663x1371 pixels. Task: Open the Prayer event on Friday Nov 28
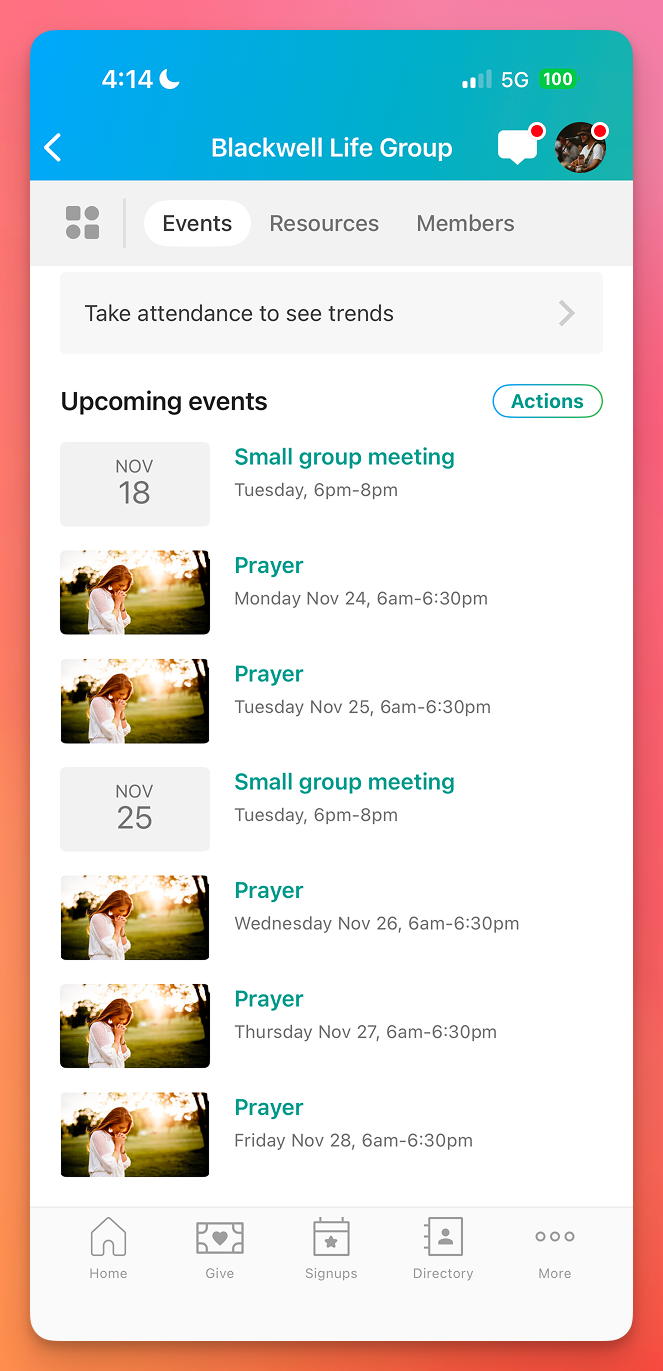point(269,1108)
